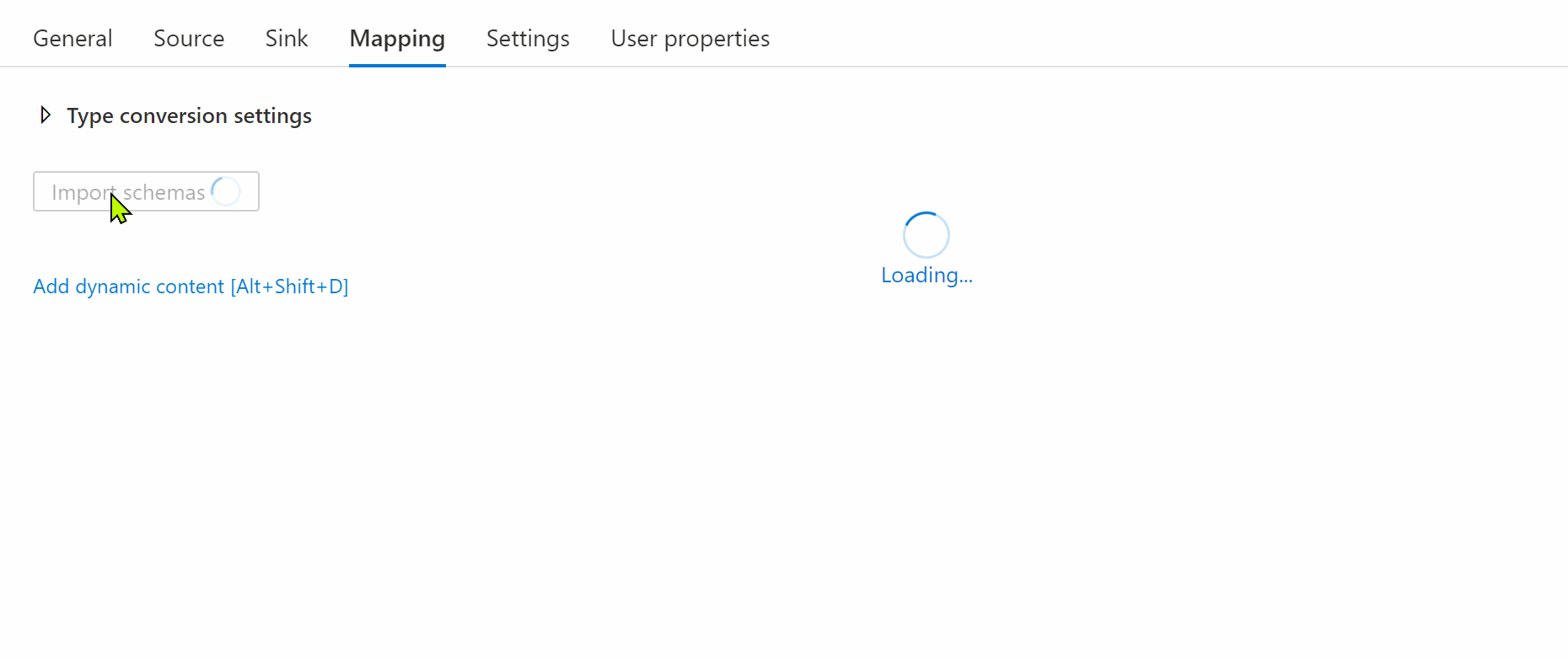The height and width of the screenshot is (659, 1568).
Task: Expand Type conversion settings
Action: 46,115
